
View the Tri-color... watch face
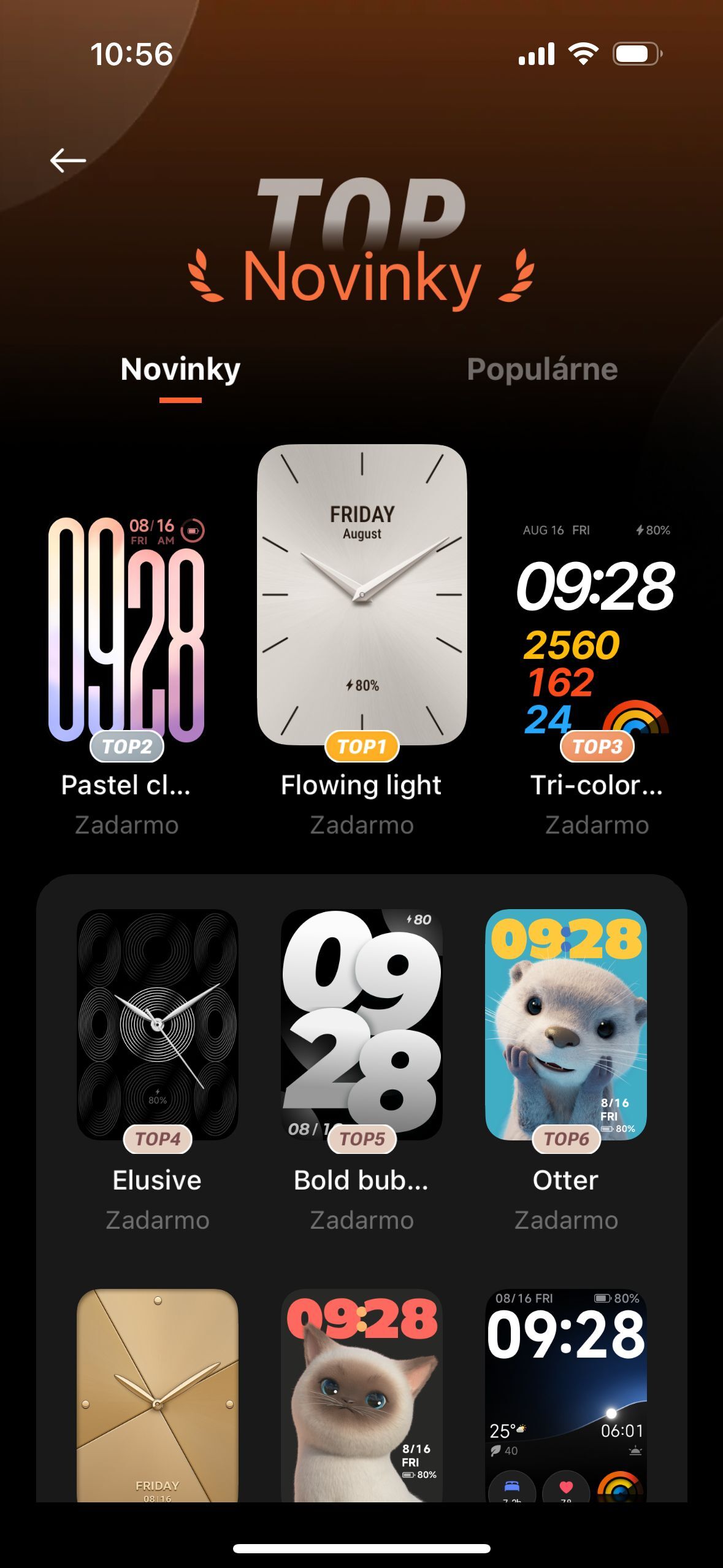pyautogui.click(x=596, y=629)
